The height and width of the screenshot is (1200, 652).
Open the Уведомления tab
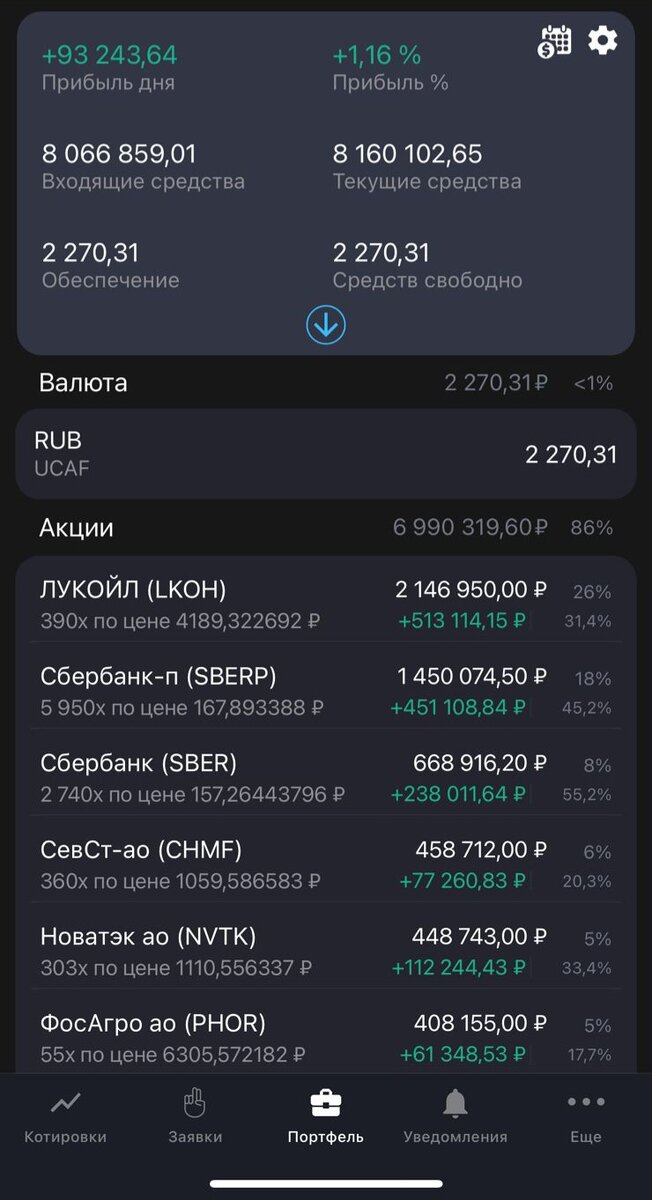tap(455, 1117)
